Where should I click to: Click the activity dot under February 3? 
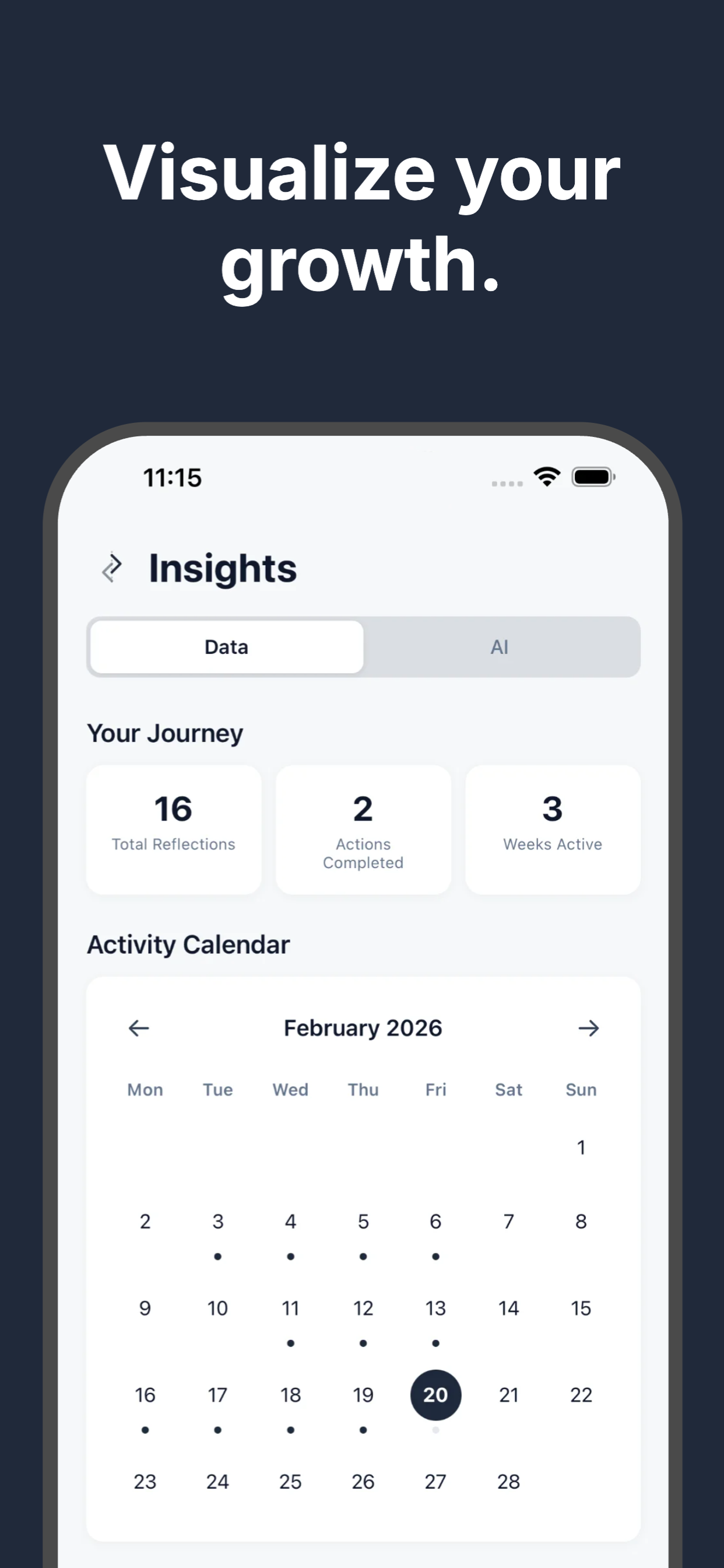[217, 1256]
